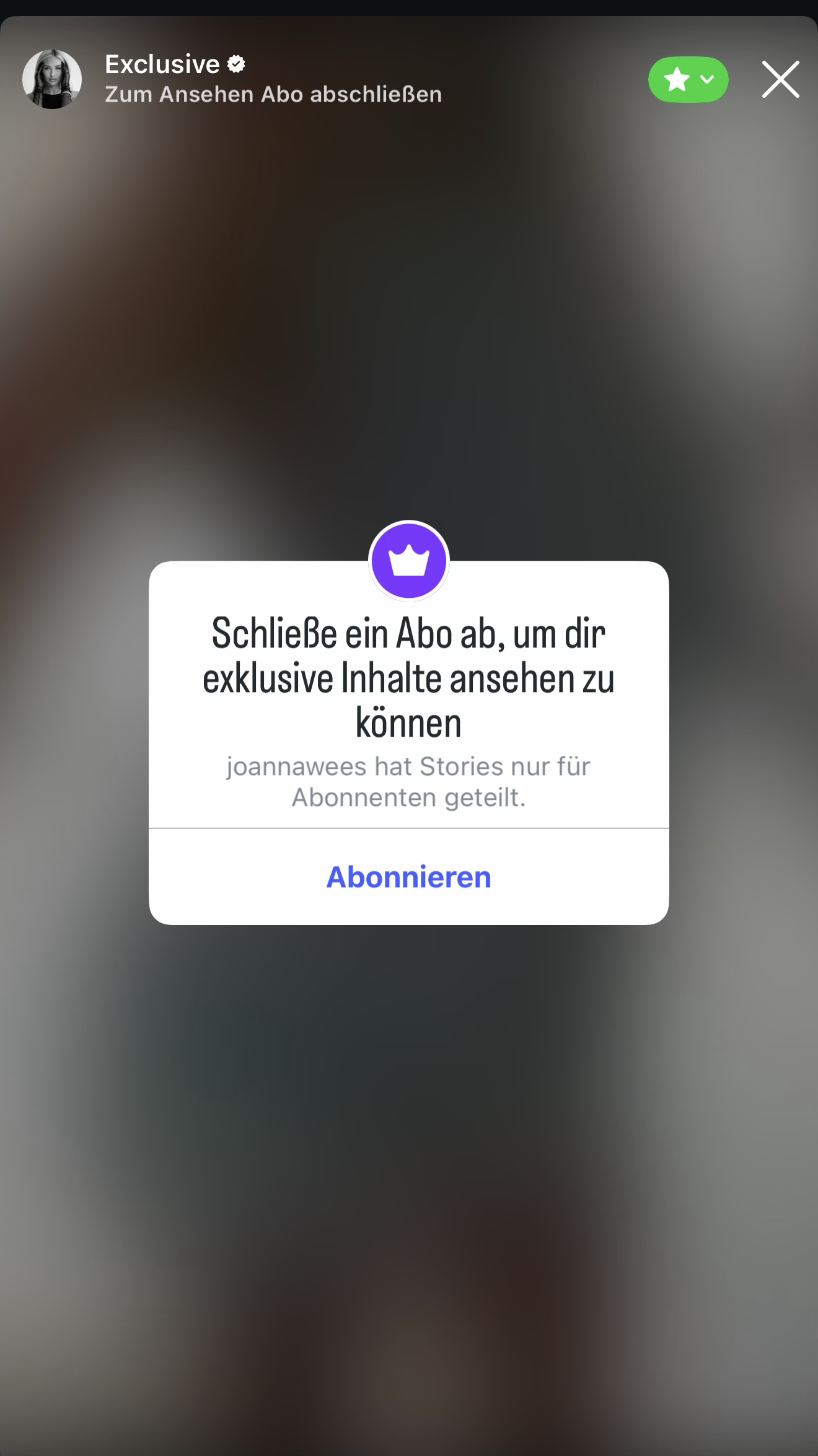818x1456 pixels.
Task: Tap Abonnieren to subscribe
Action: [x=408, y=877]
